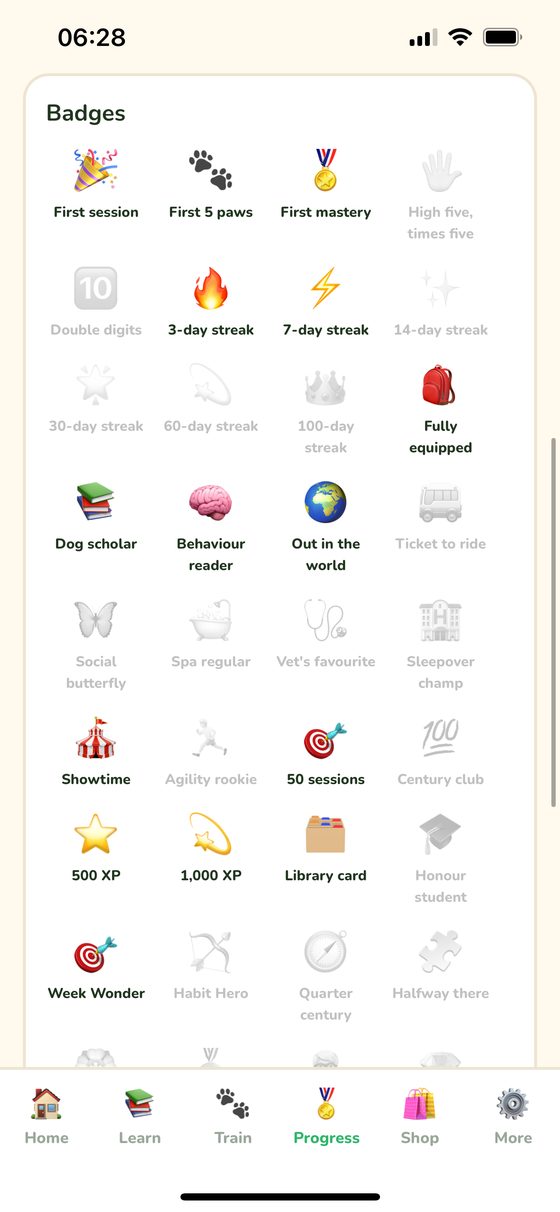Tap the First mastery badge
This screenshot has width=560, height=1212.
[326, 184]
